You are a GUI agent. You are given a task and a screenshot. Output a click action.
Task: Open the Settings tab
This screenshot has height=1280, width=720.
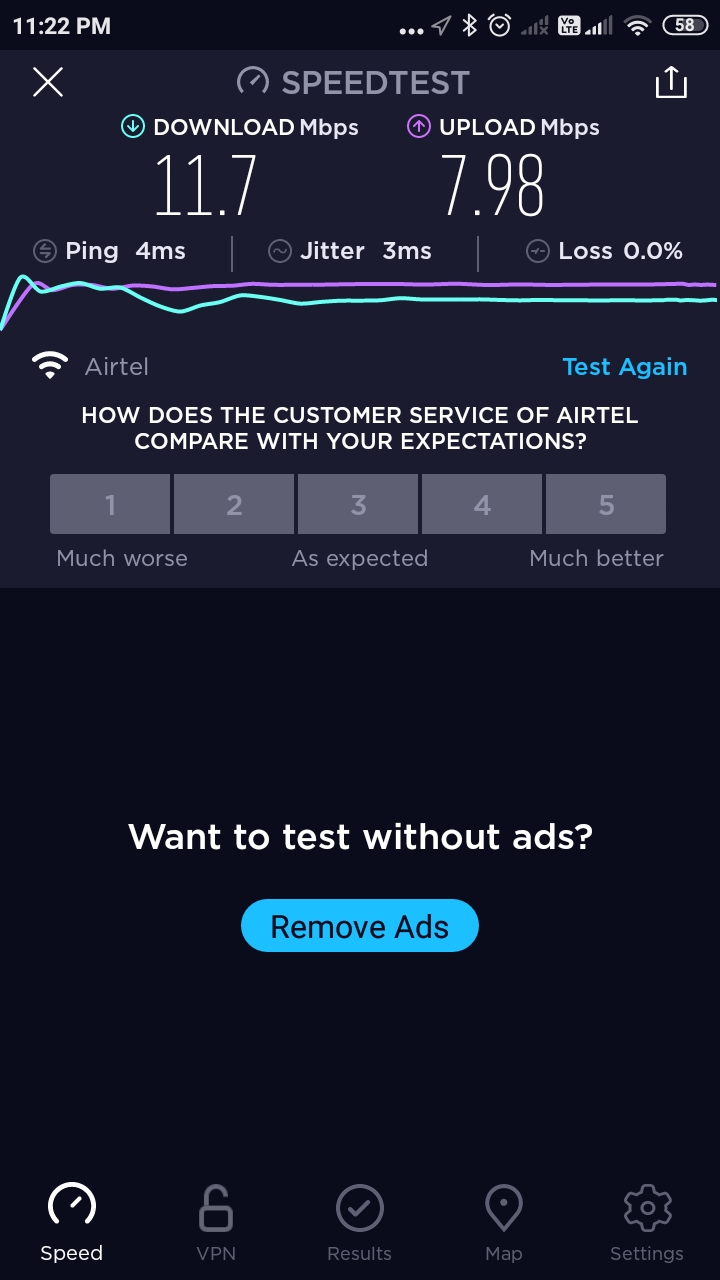(x=647, y=1222)
